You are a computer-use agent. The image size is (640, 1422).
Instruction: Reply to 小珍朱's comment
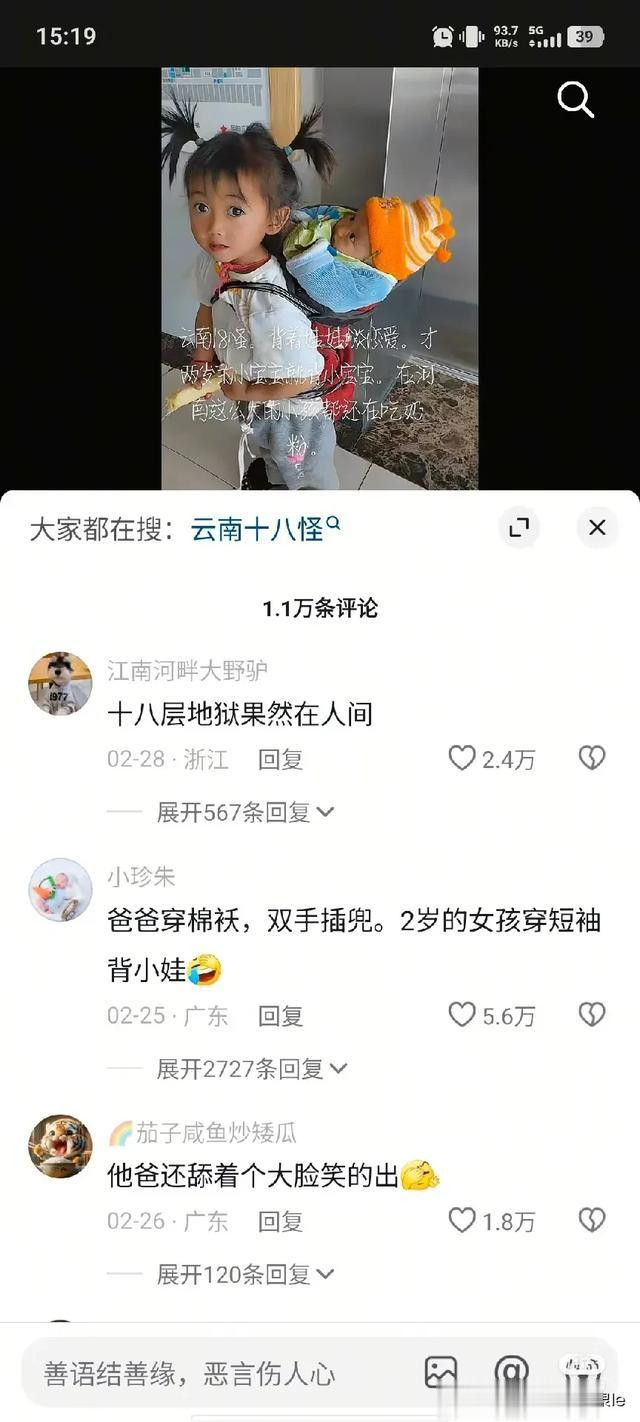[x=280, y=1016]
